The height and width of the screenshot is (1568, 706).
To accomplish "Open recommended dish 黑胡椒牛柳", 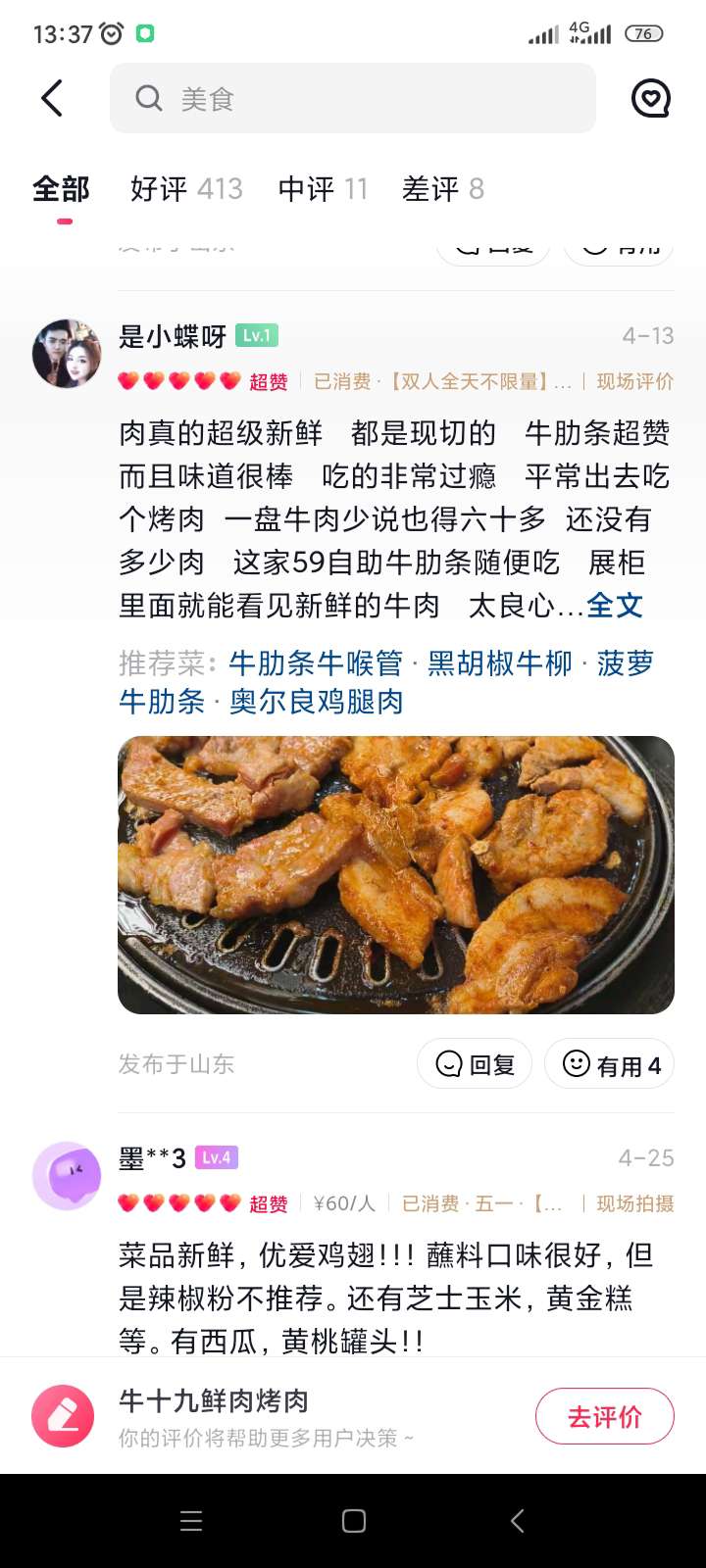I will click(x=500, y=663).
